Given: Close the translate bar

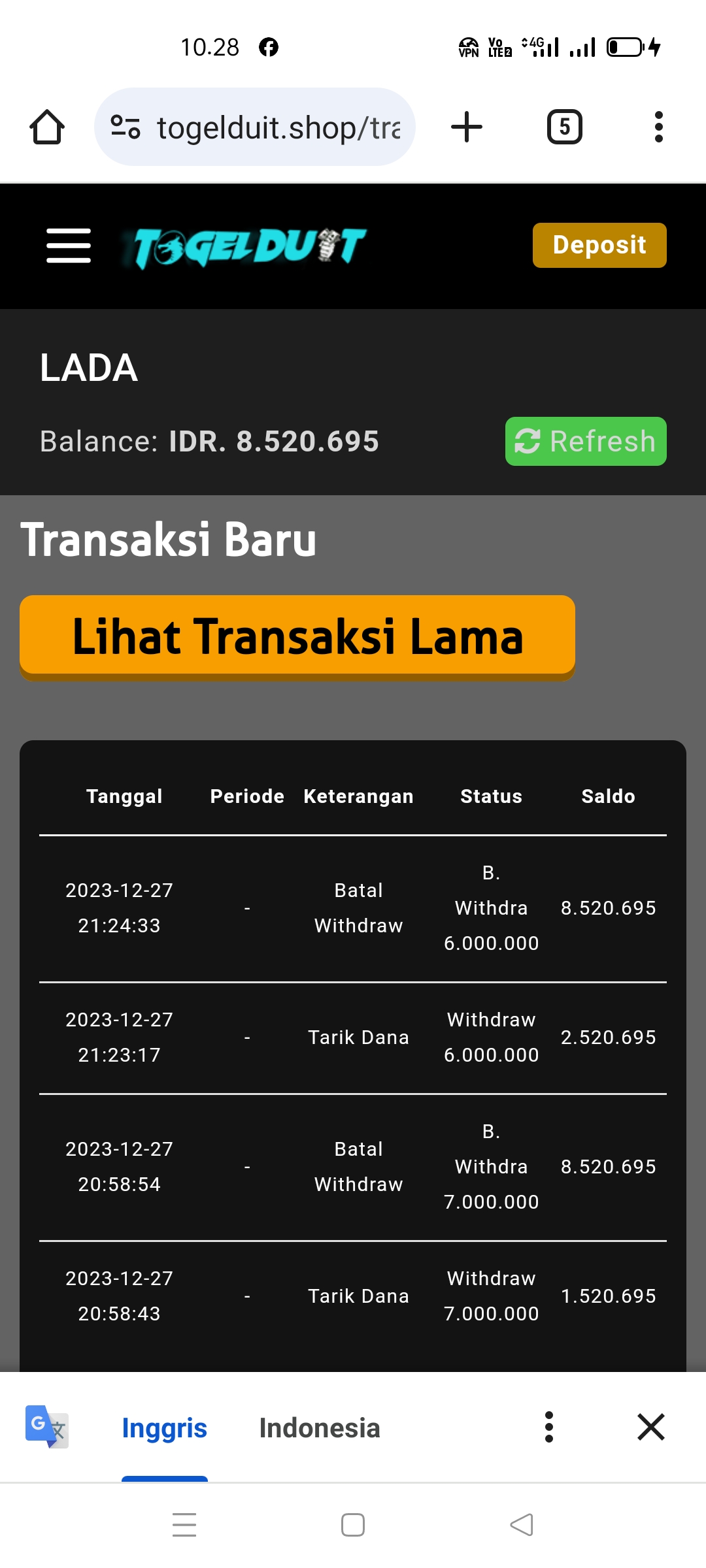Looking at the screenshot, I should coord(650,1427).
